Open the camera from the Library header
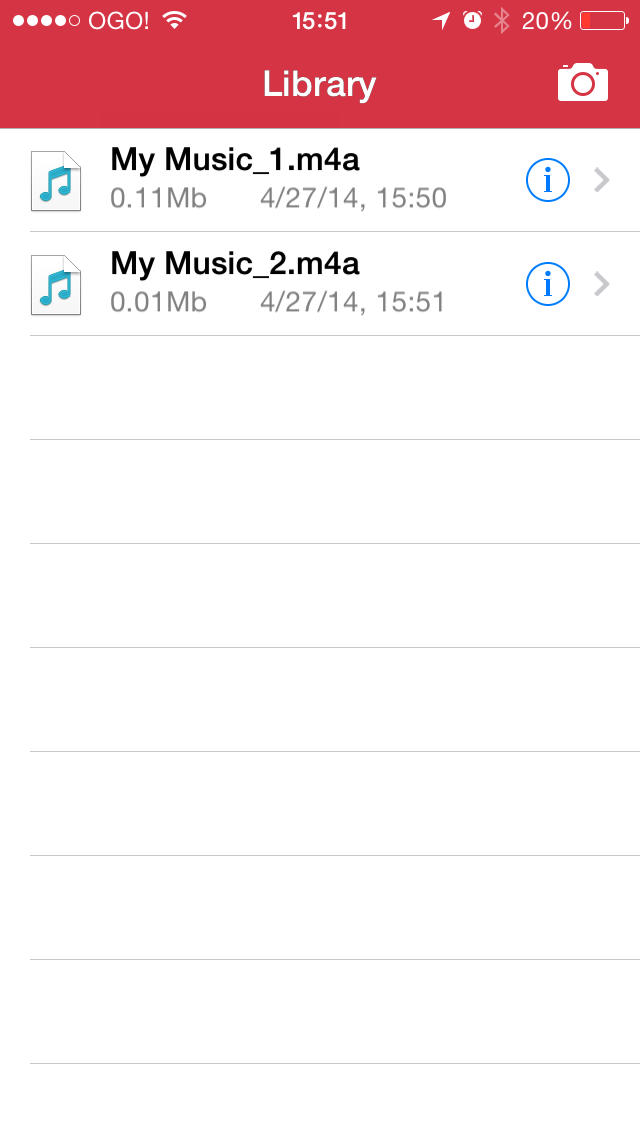640x1136 pixels. tap(583, 82)
